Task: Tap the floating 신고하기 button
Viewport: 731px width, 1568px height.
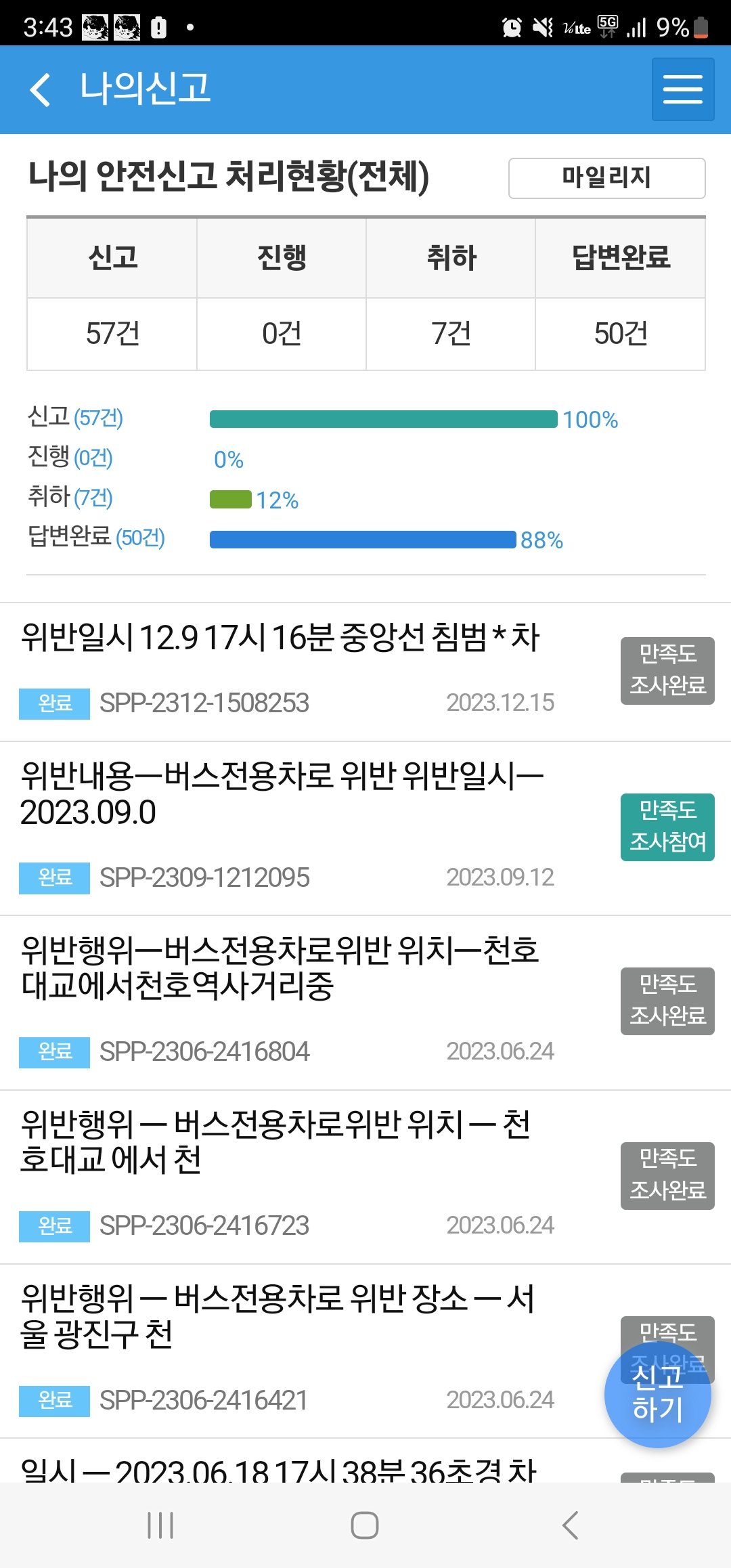Action: 657,1394
